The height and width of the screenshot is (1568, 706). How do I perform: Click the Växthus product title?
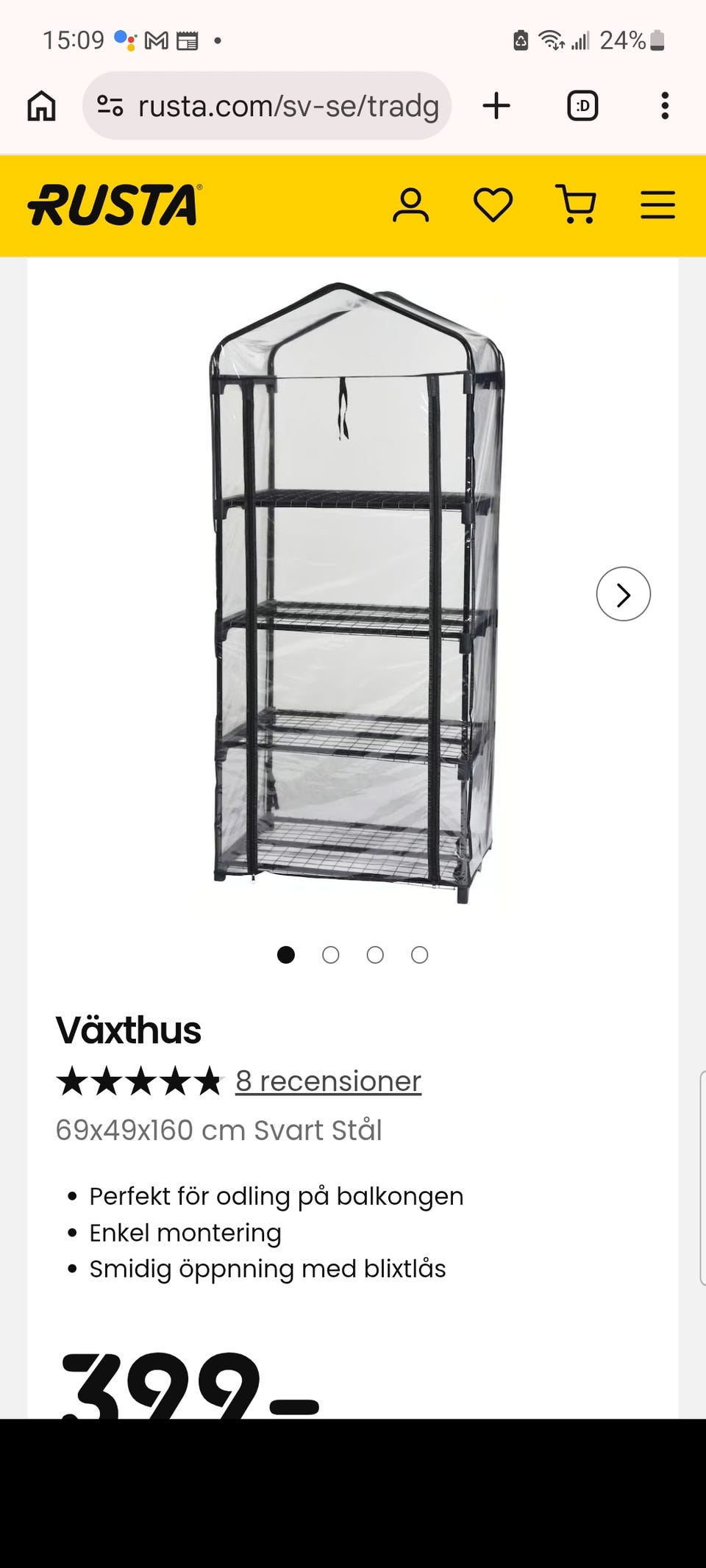(x=129, y=1029)
